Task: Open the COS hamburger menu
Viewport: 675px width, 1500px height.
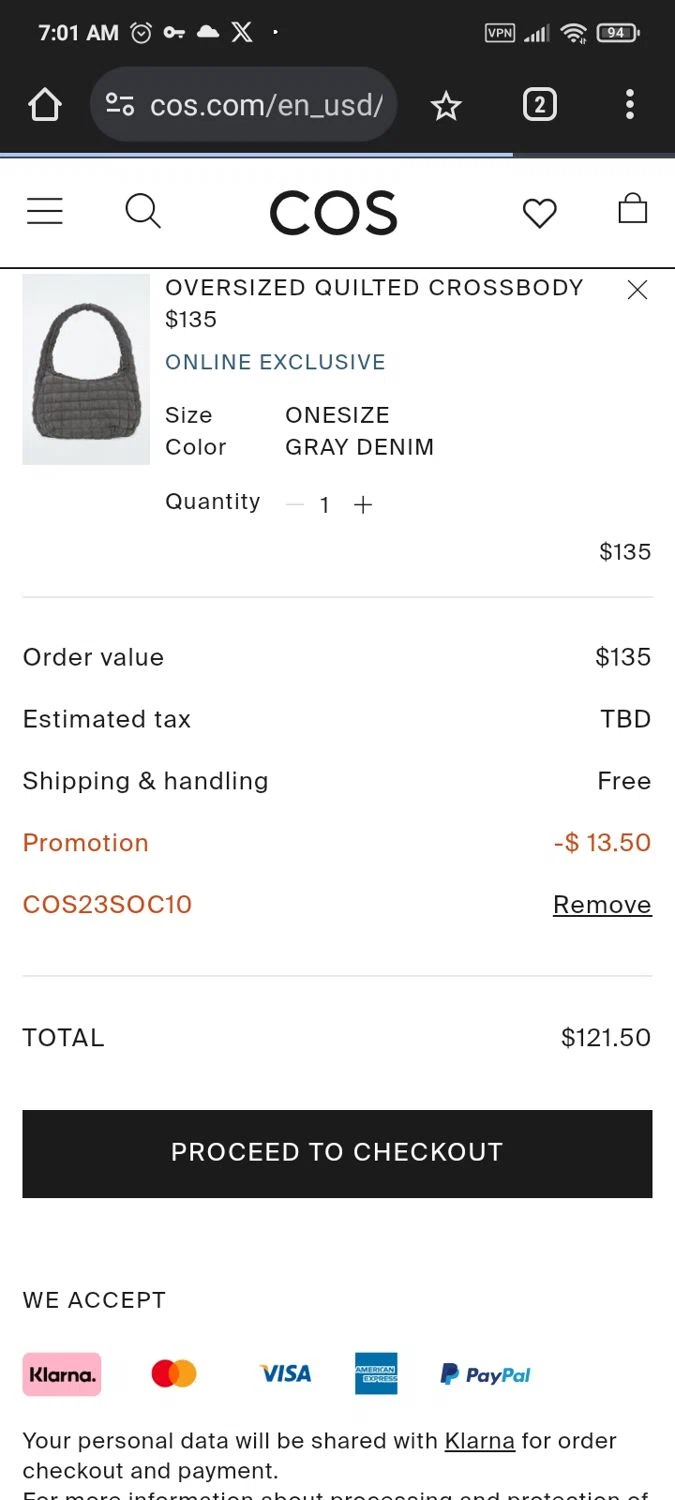Action: tap(45, 211)
